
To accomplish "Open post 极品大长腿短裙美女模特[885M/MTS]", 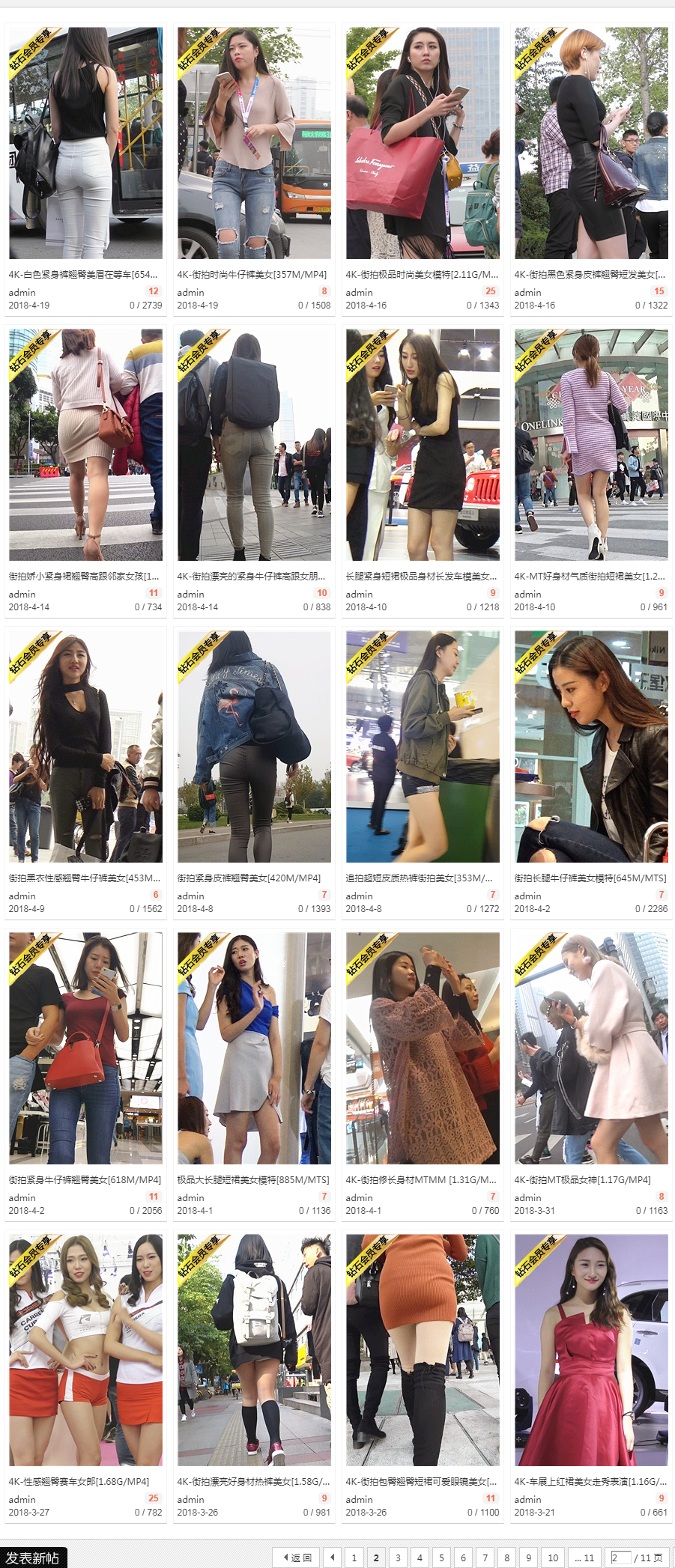I will pyautogui.click(x=252, y=1180).
